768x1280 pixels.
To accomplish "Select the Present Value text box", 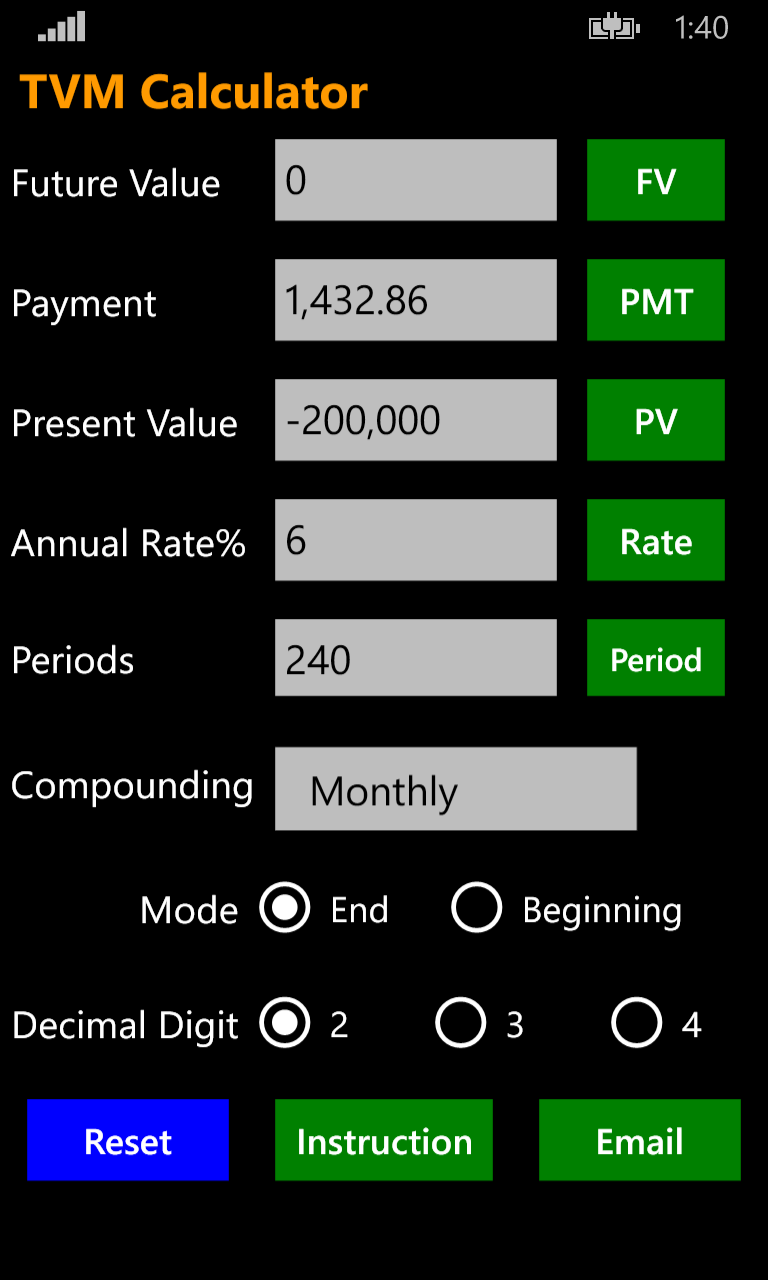I will click(415, 420).
